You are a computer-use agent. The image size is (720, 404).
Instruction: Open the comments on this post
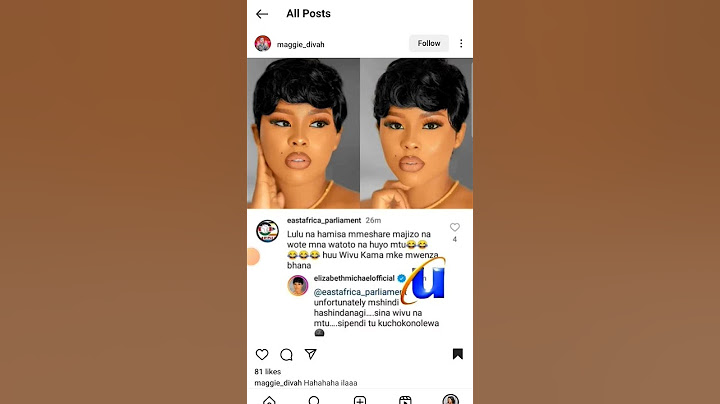[286, 354]
